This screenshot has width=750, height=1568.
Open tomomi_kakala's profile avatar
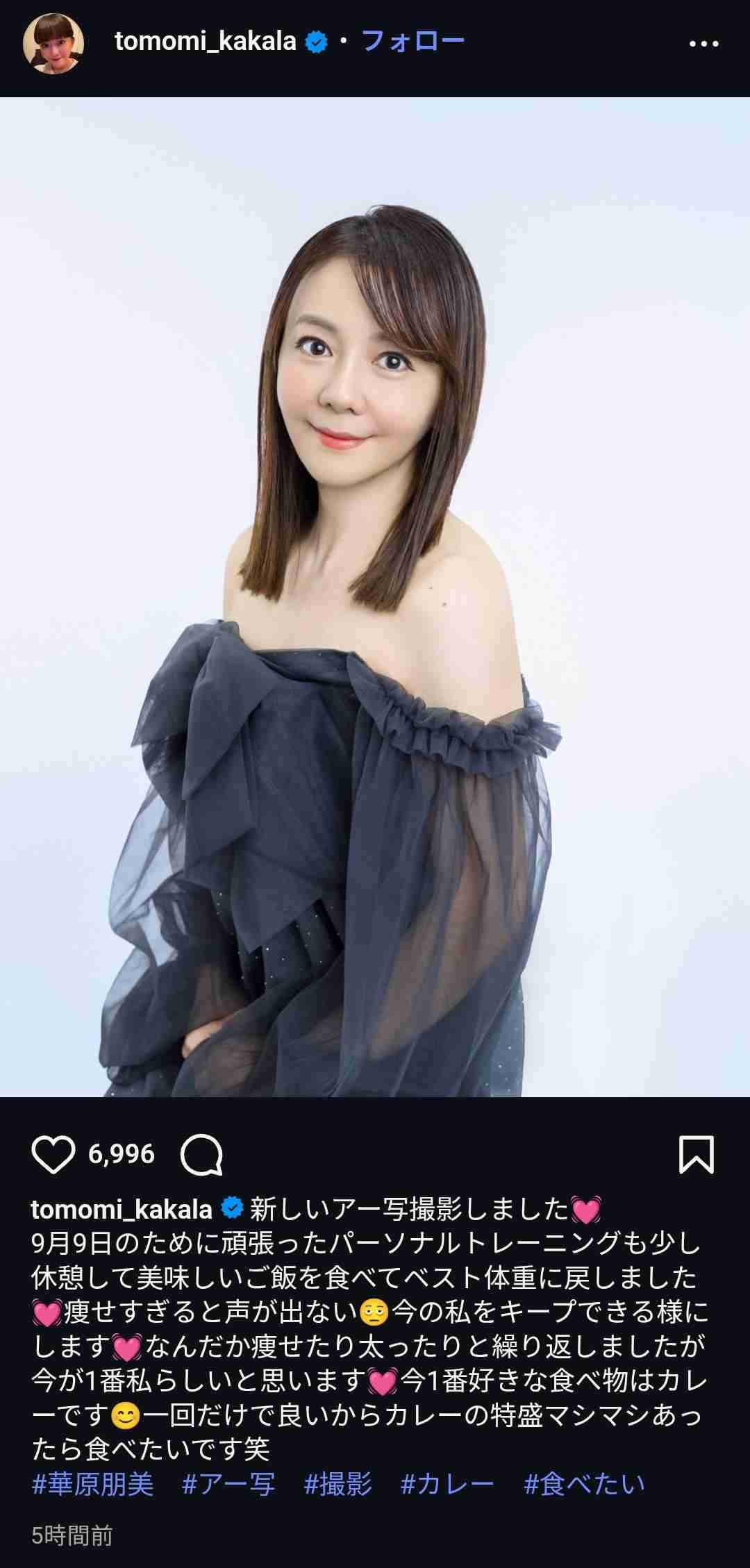pos(53,43)
